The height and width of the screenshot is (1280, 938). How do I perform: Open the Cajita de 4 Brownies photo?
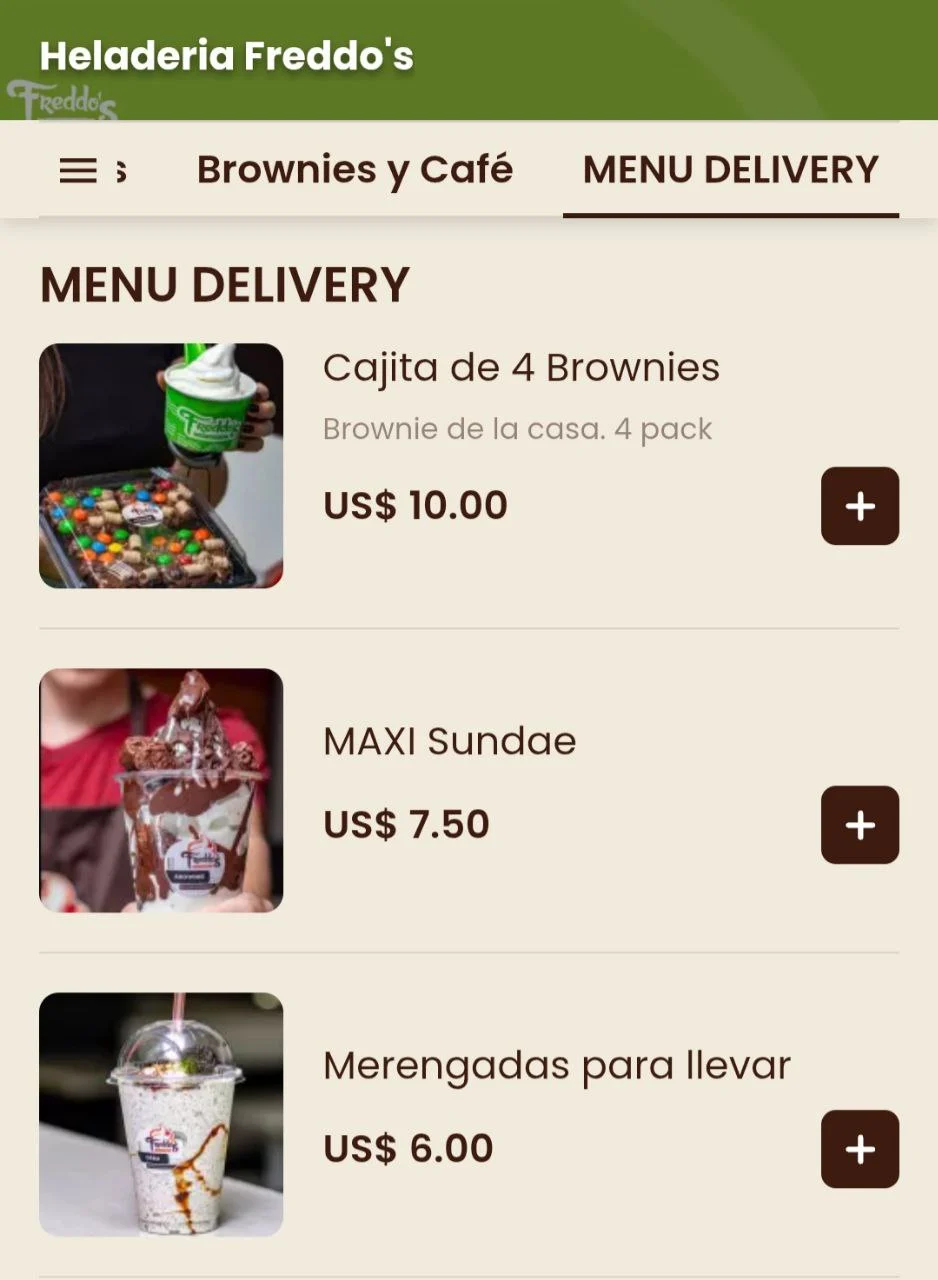pyautogui.click(x=161, y=466)
